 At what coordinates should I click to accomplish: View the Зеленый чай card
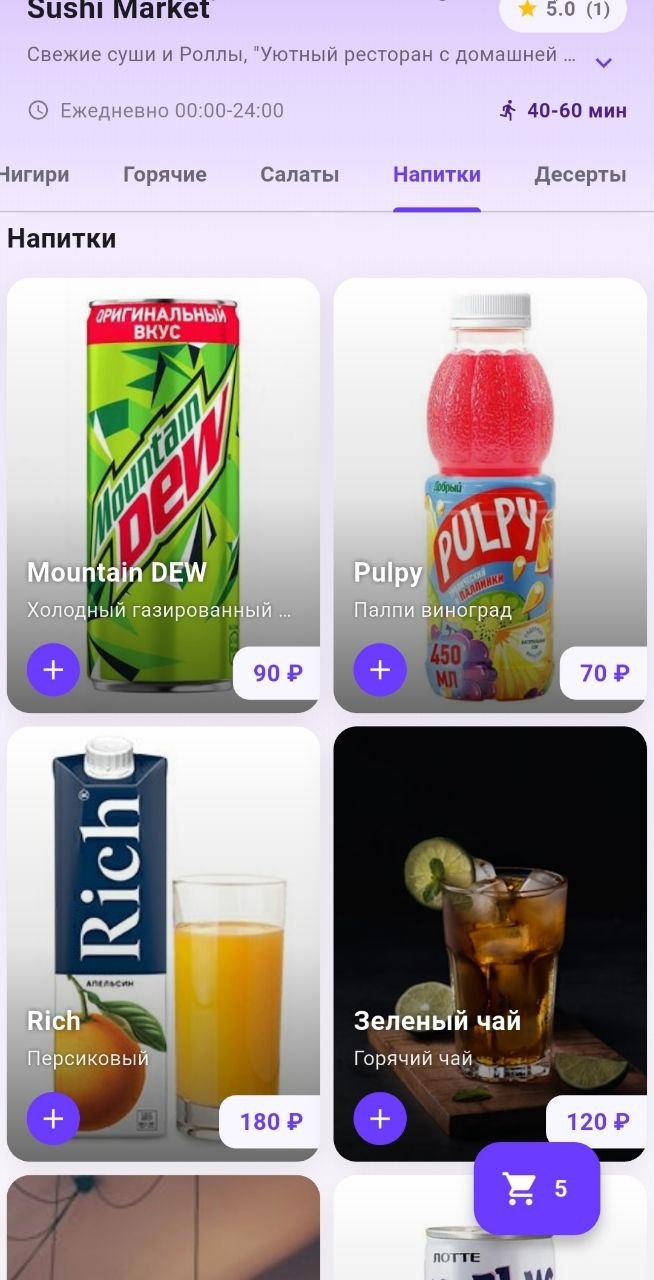pyautogui.click(x=490, y=944)
